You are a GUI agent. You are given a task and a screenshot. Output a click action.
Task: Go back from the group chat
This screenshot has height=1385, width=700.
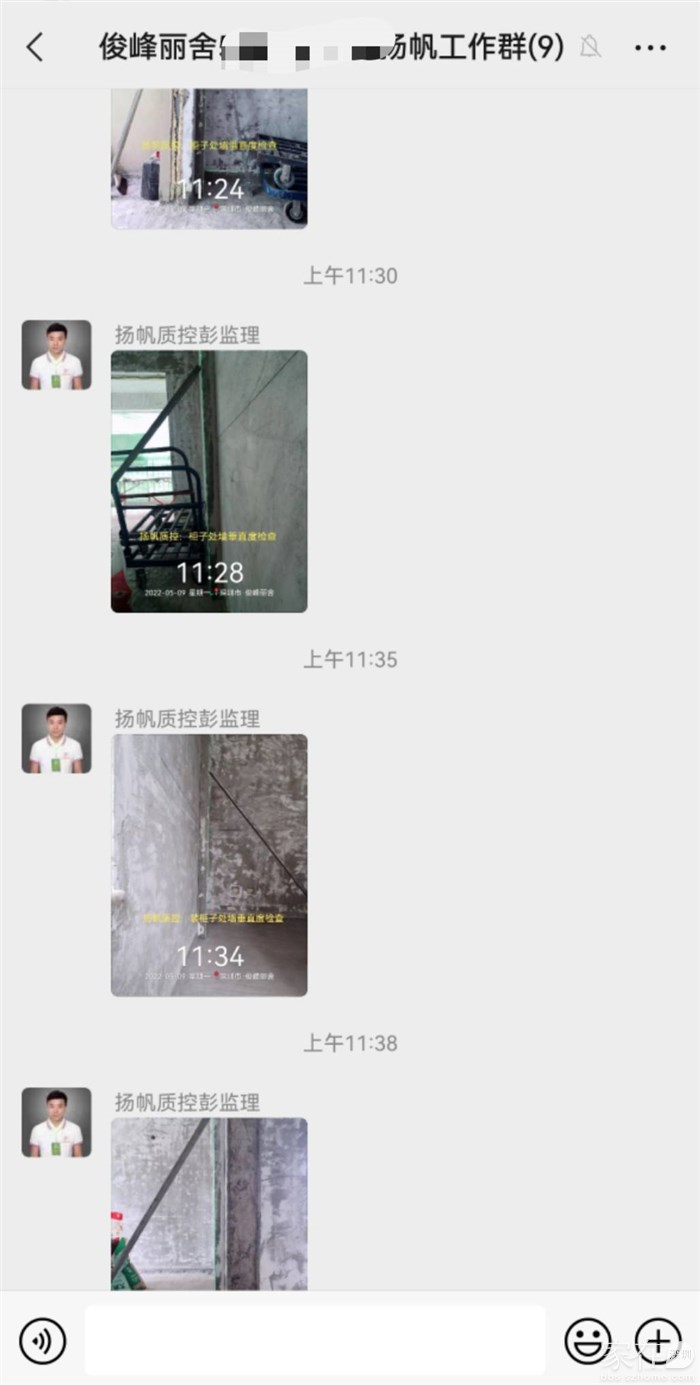35,46
